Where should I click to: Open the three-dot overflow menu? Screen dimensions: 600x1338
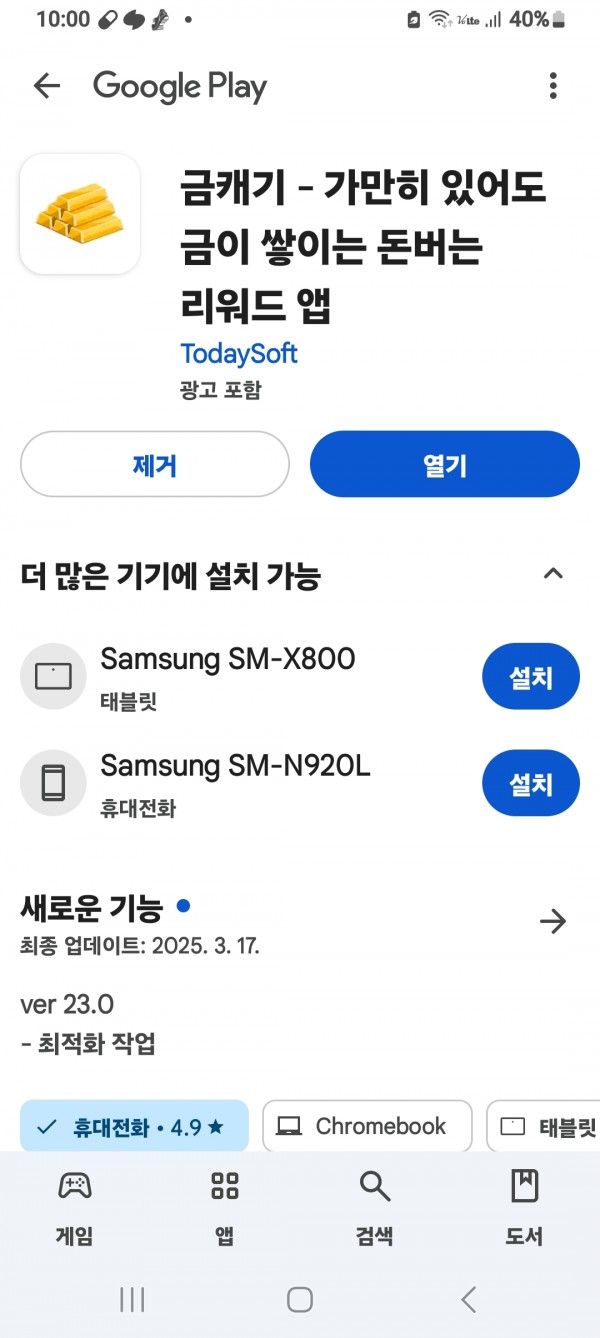tap(553, 86)
